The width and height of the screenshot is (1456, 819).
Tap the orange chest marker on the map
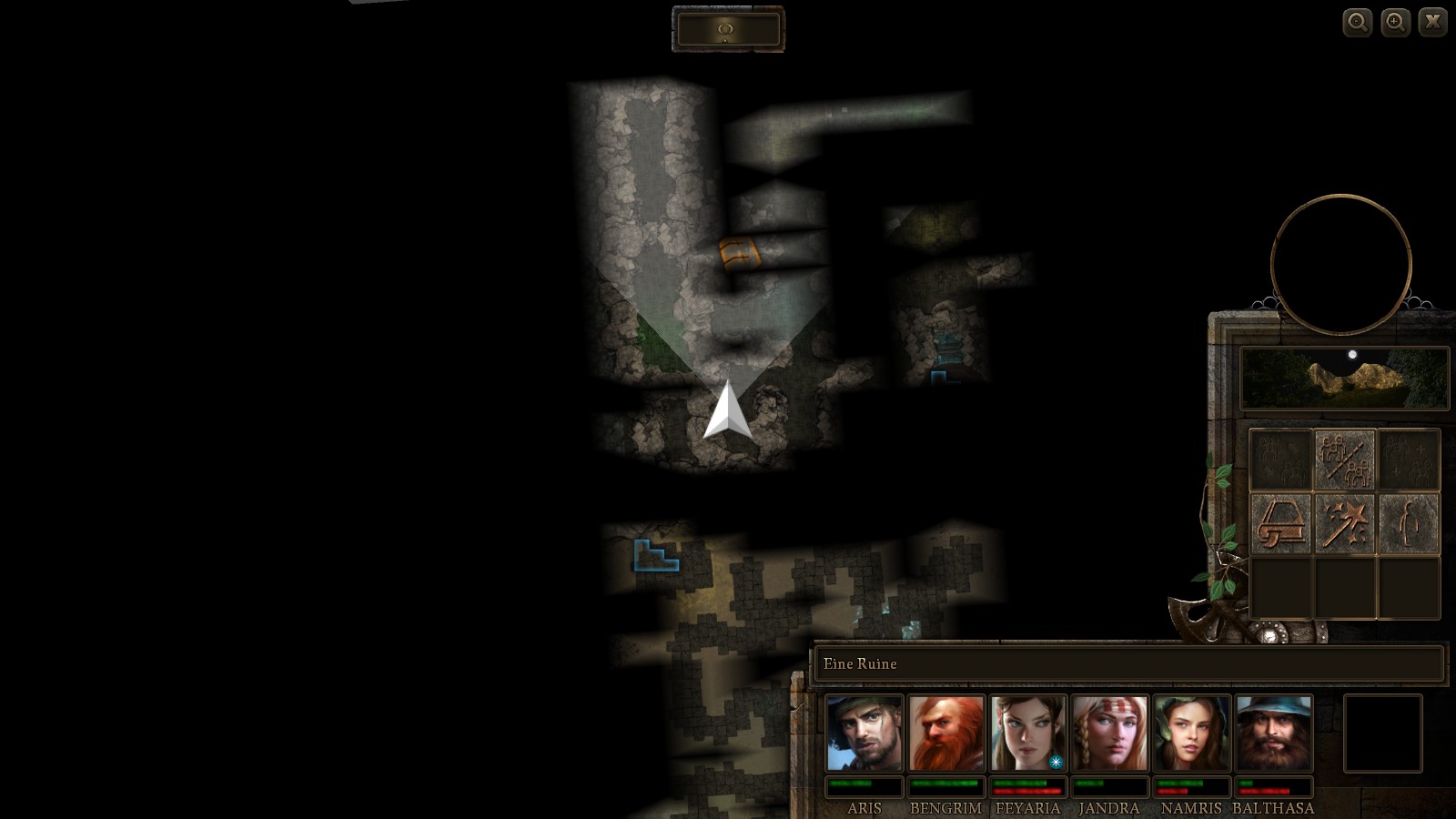click(740, 253)
